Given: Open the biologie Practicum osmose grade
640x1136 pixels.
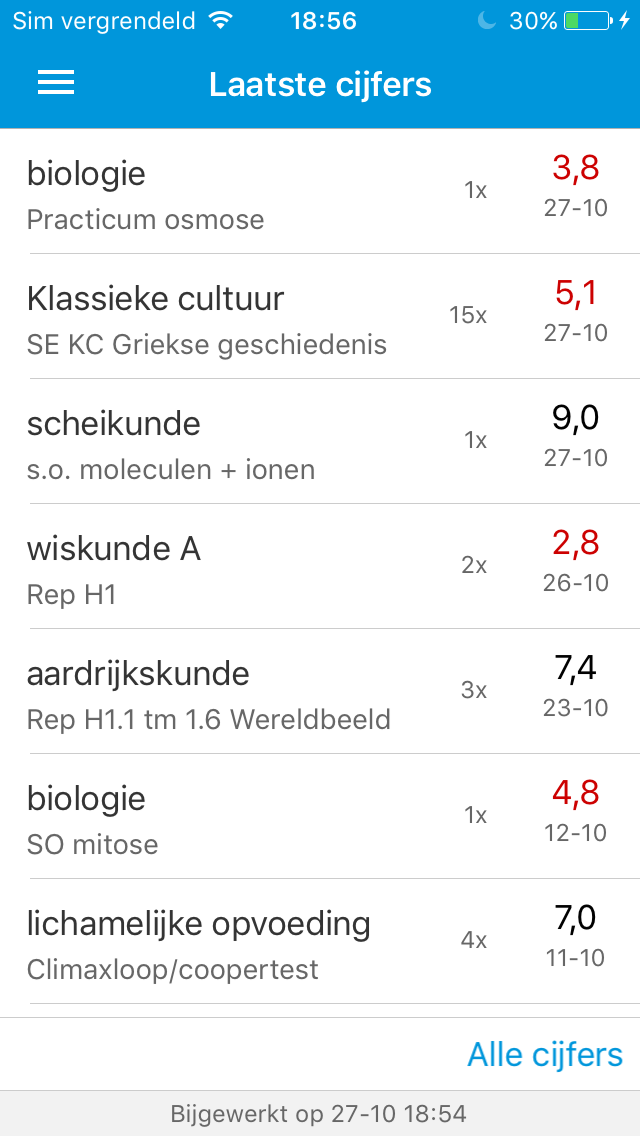Looking at the screenshot, I should [320, 191].
